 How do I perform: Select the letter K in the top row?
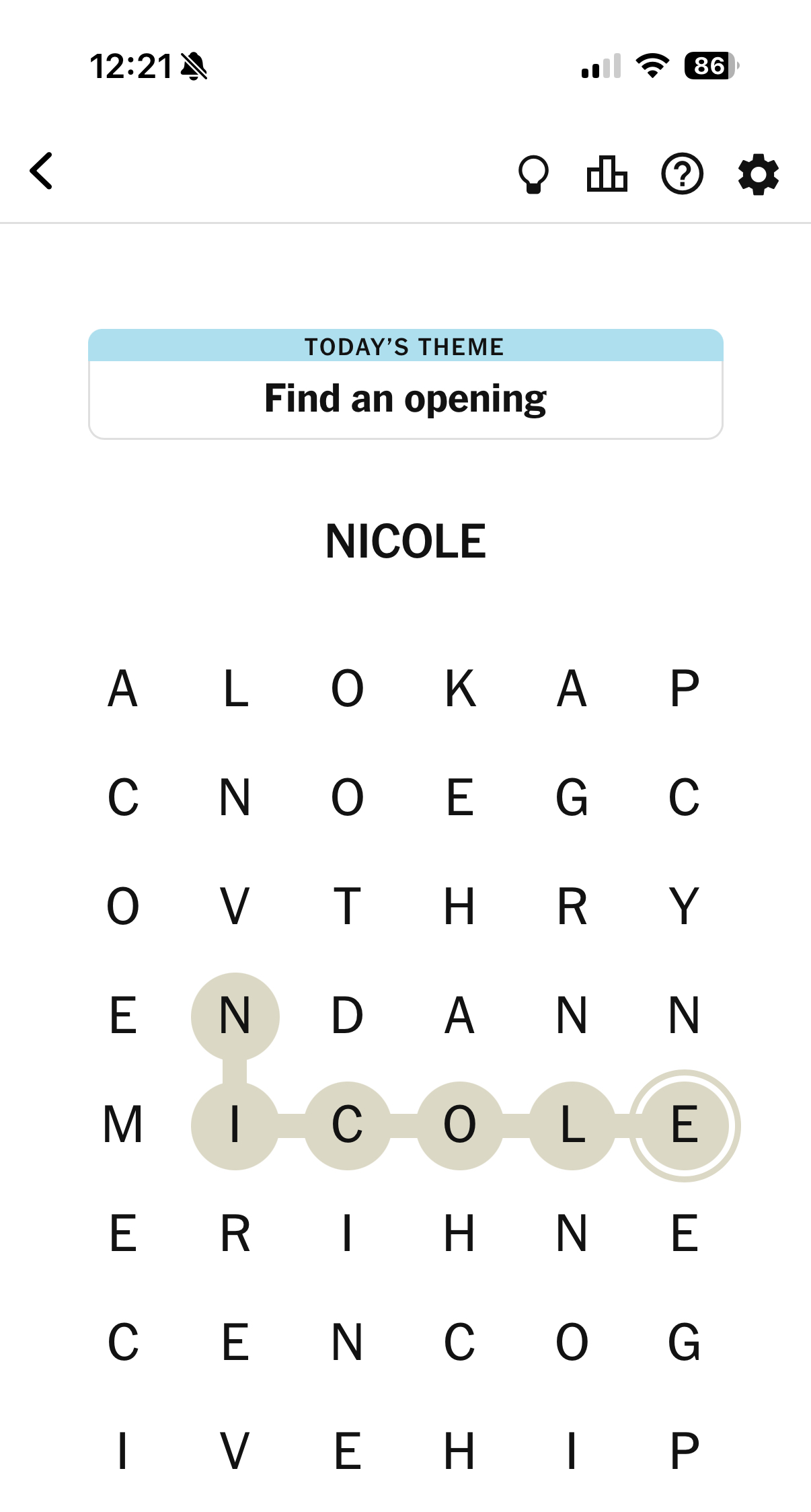(x=460, y=689)
